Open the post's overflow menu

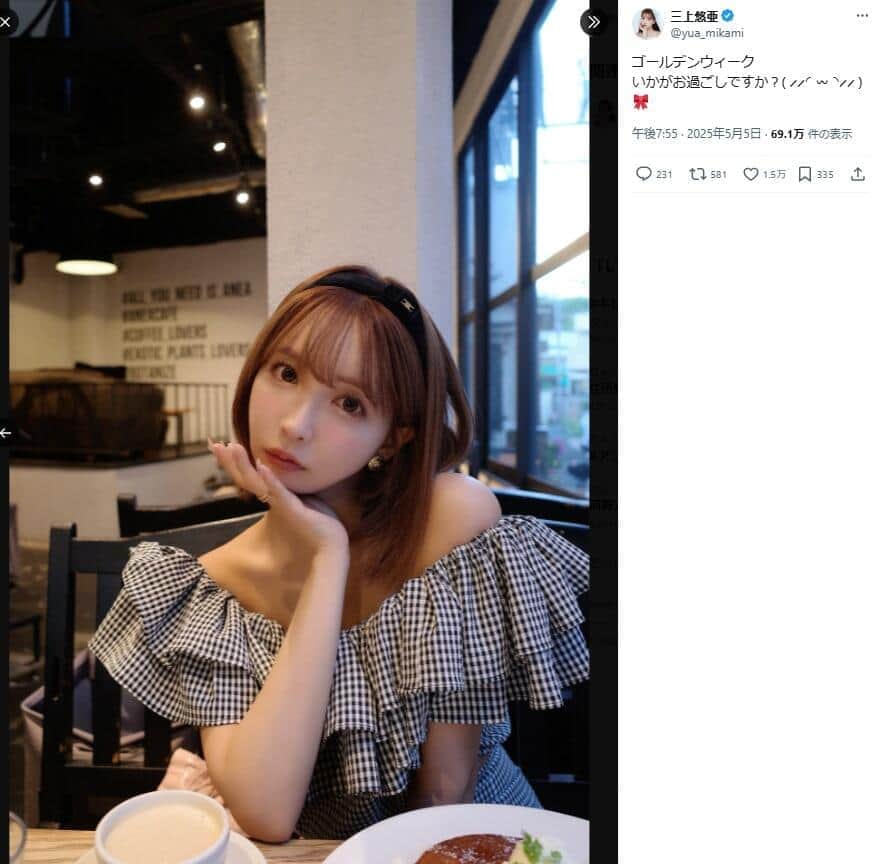tap(862, 16)
